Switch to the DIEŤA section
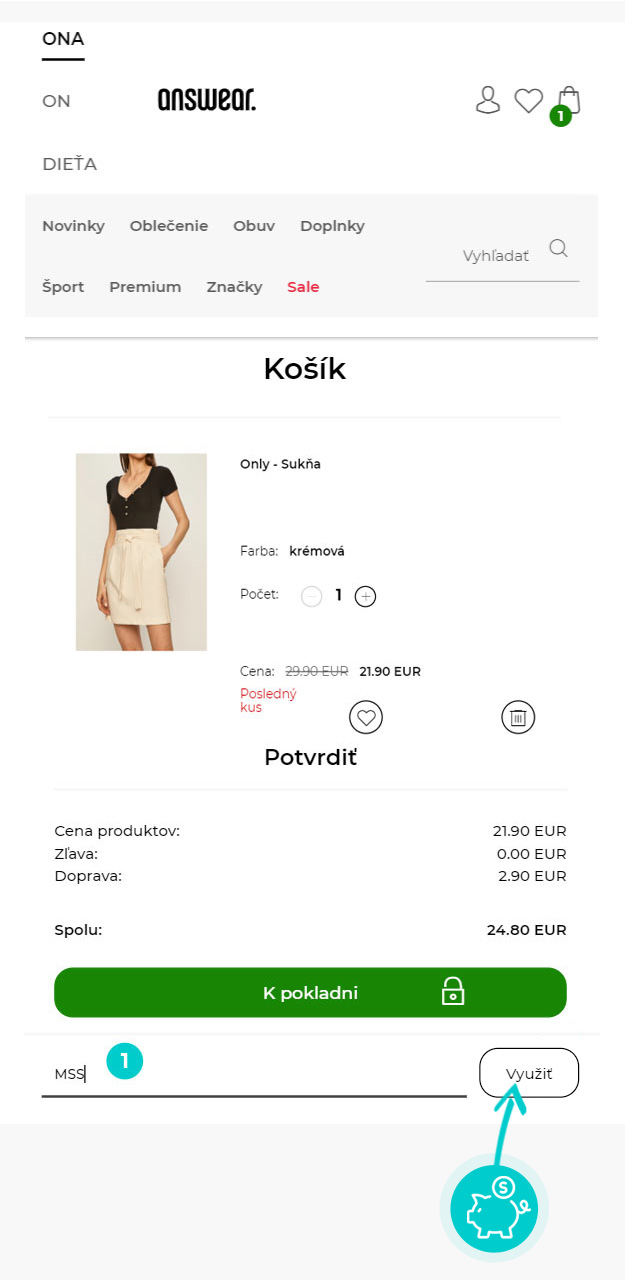Screen dimensions: 625x1280 (69, 164)
